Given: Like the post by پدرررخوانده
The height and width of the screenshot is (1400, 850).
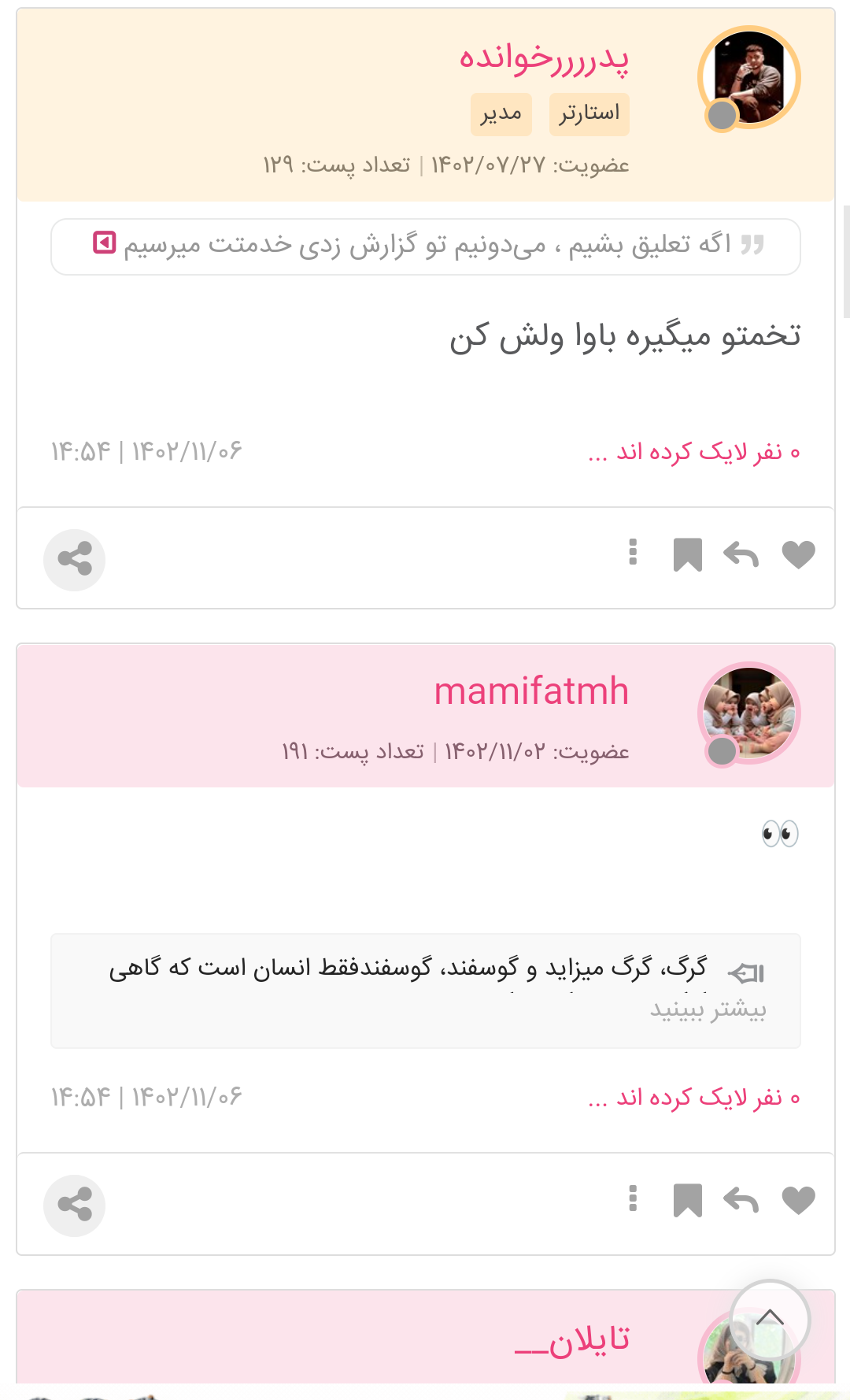Looking at the screenshot, I should (x=798, y=555).
